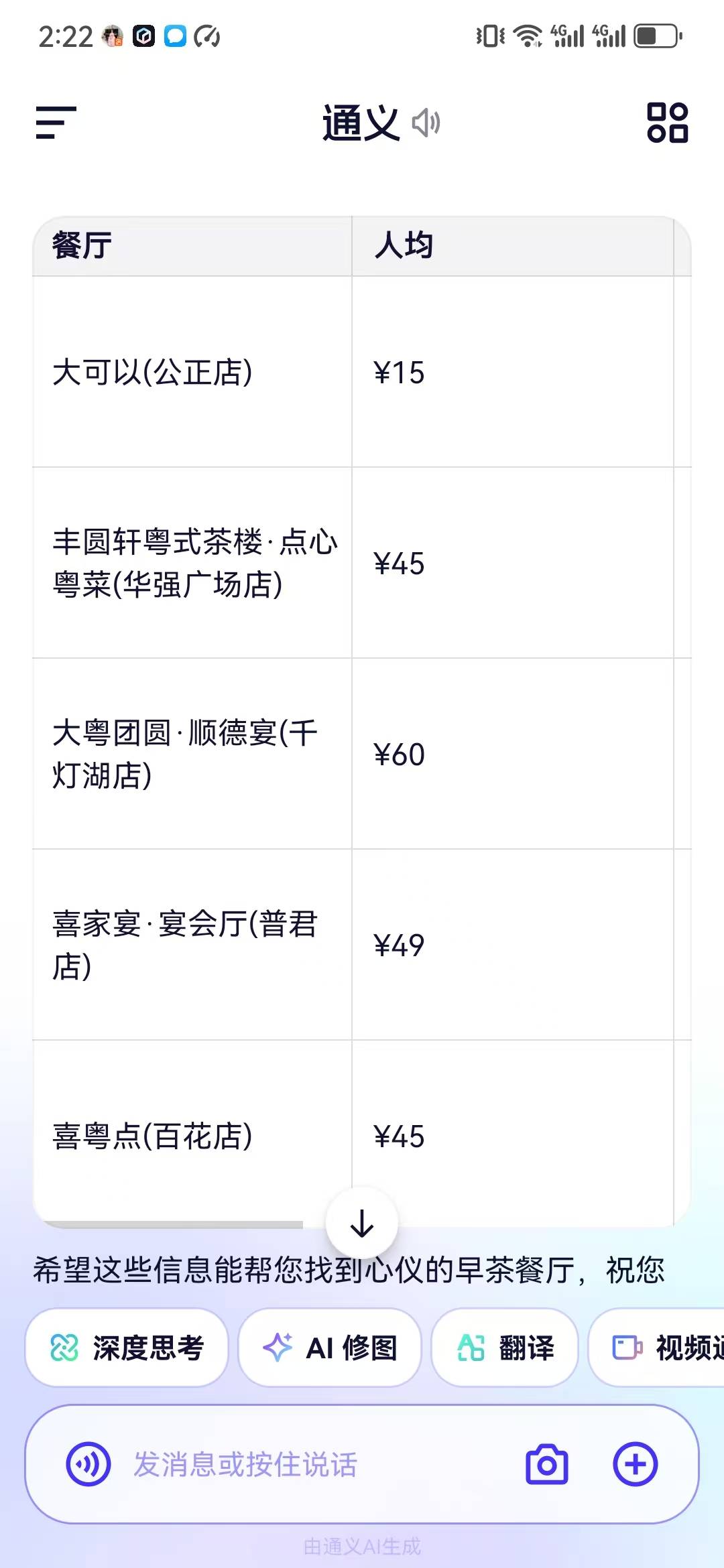Select the 翻译 chip
Image resolution: width=724 pixels, height=1568 pixels.
coord(505,1348)
